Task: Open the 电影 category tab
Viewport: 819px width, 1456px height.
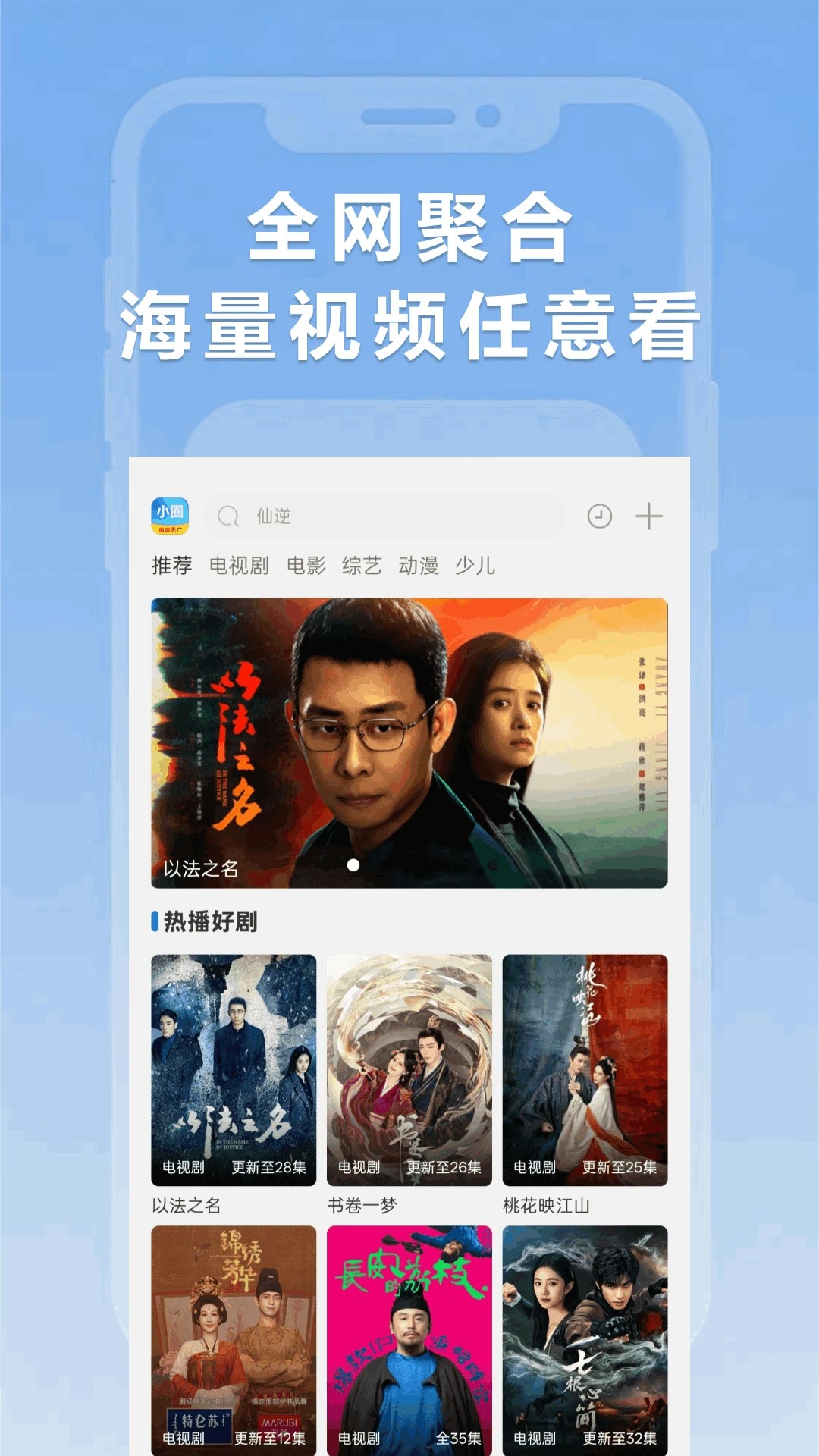Action: pyautogui.click(x=306, y=565)
